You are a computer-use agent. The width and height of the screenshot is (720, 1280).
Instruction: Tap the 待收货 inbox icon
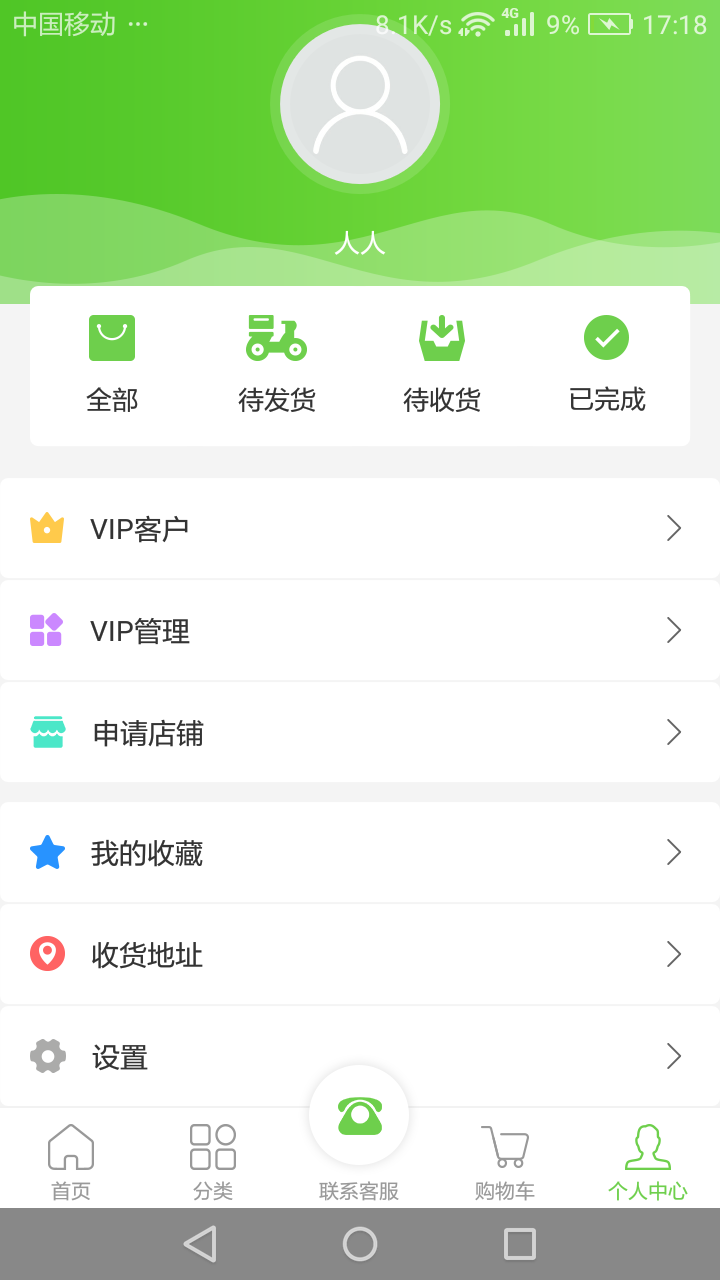(441, 338)
